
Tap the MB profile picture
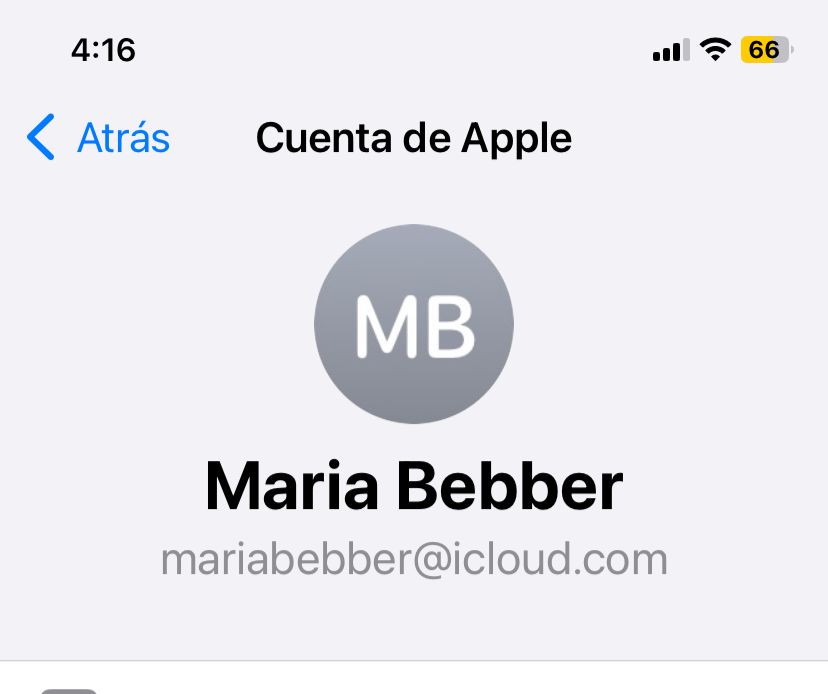click(x=413, y=324)
